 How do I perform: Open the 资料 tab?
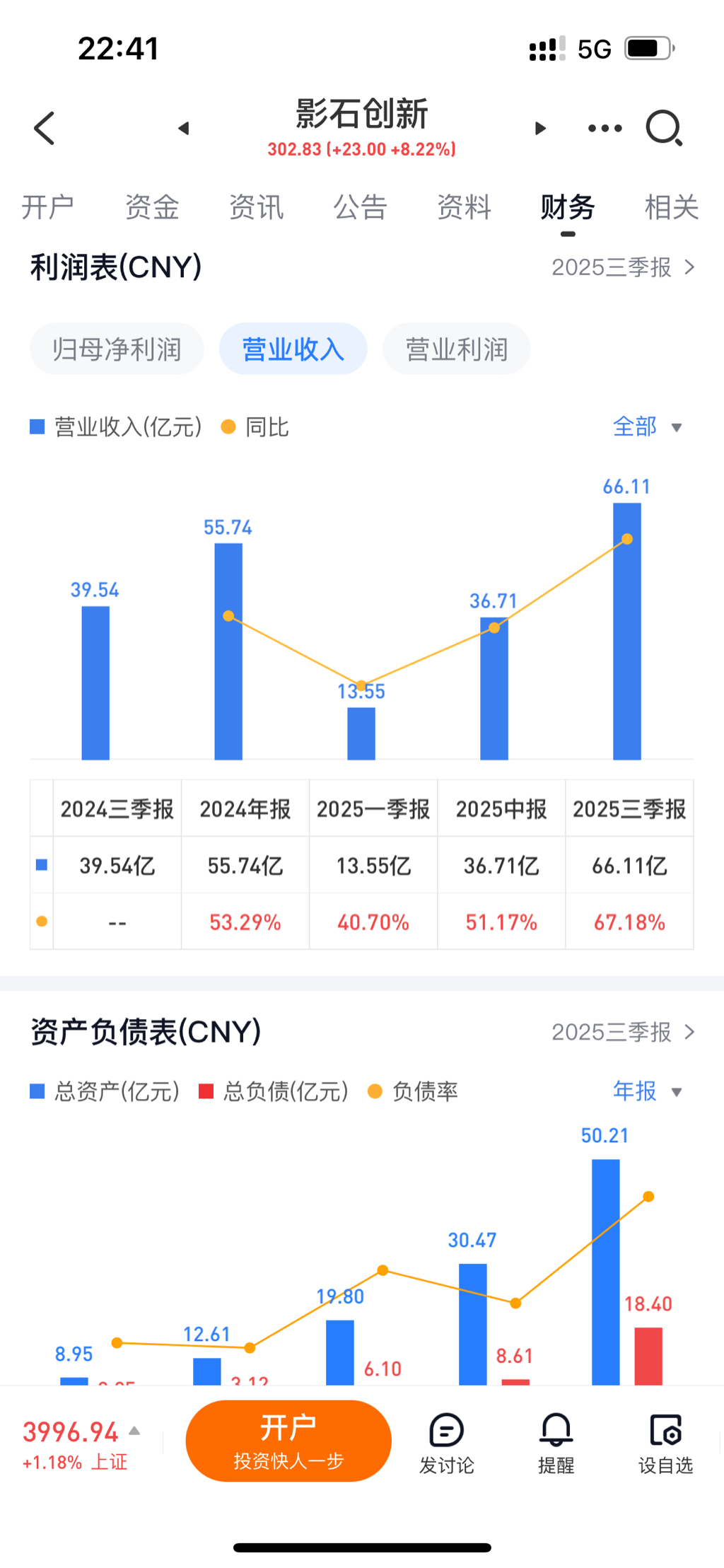(464, 207)
